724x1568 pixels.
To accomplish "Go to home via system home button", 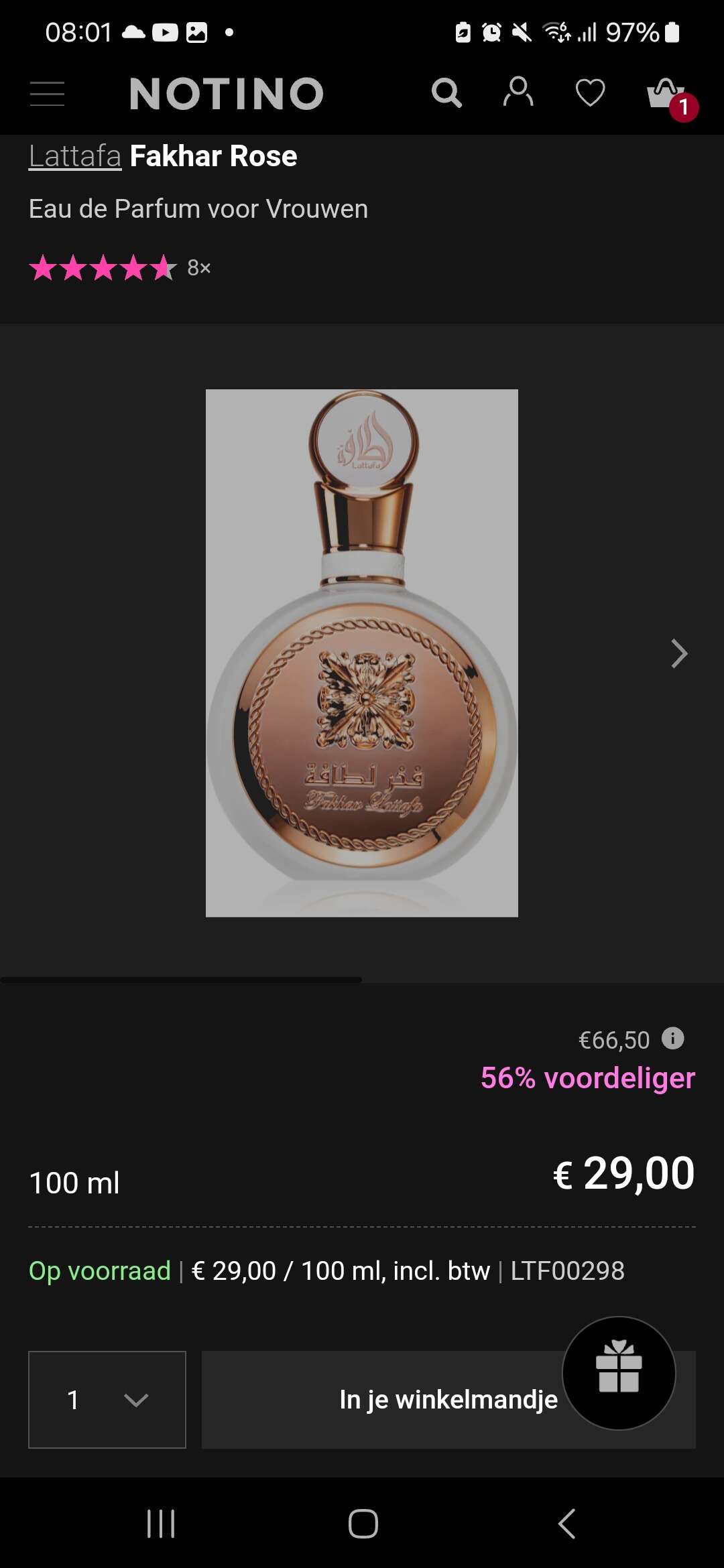I will tap(363, 1524).
